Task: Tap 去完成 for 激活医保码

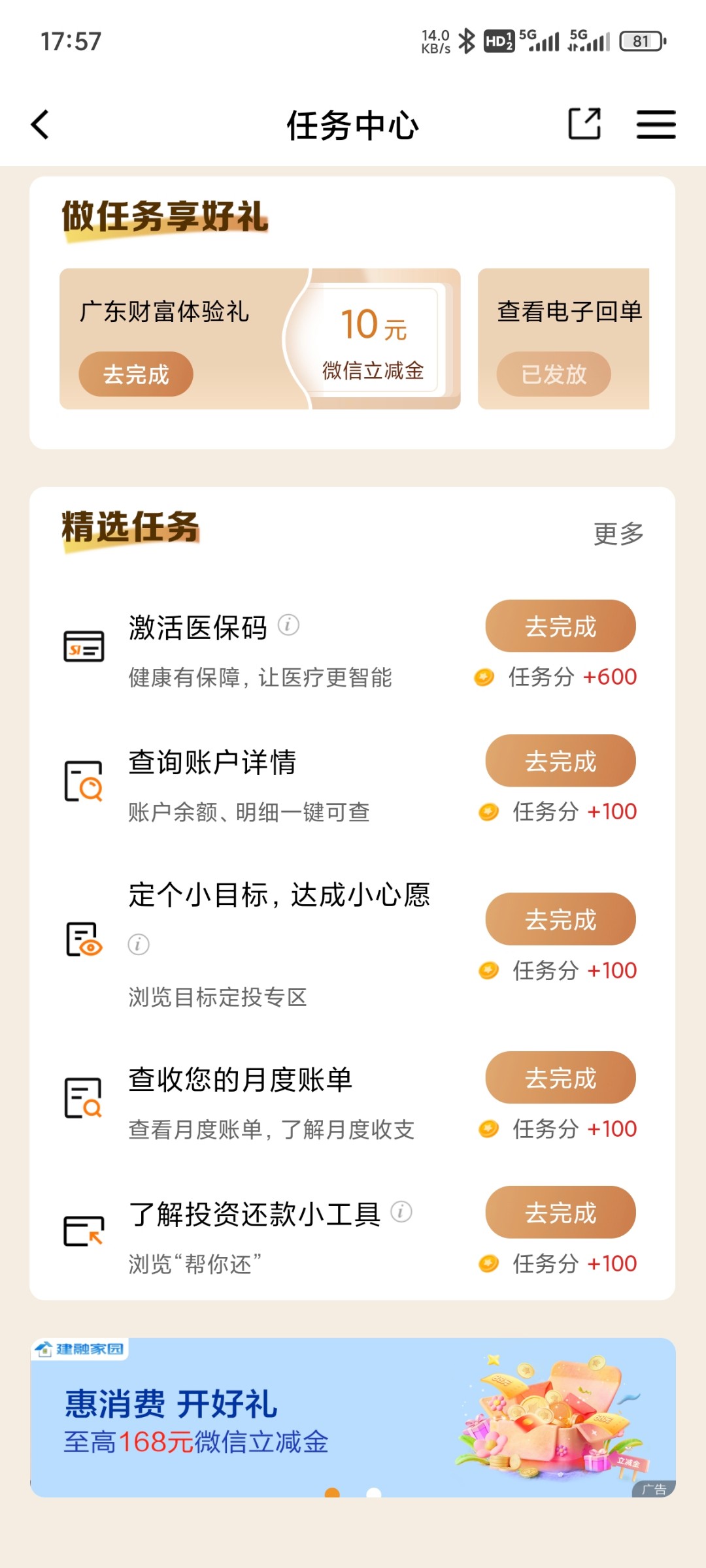Action: [x=560, y=626]
